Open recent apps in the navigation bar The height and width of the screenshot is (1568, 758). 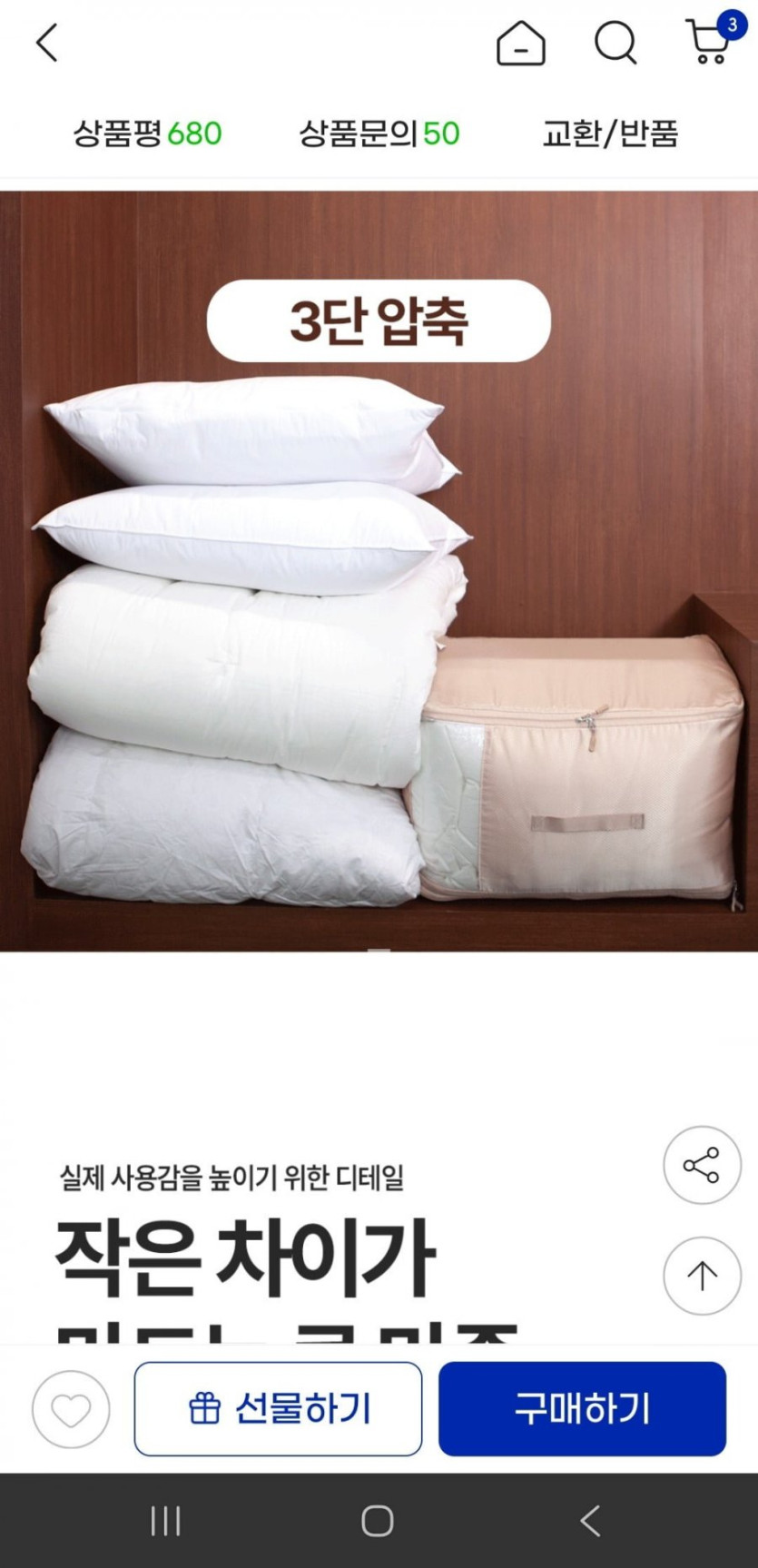pos(166,1521)
